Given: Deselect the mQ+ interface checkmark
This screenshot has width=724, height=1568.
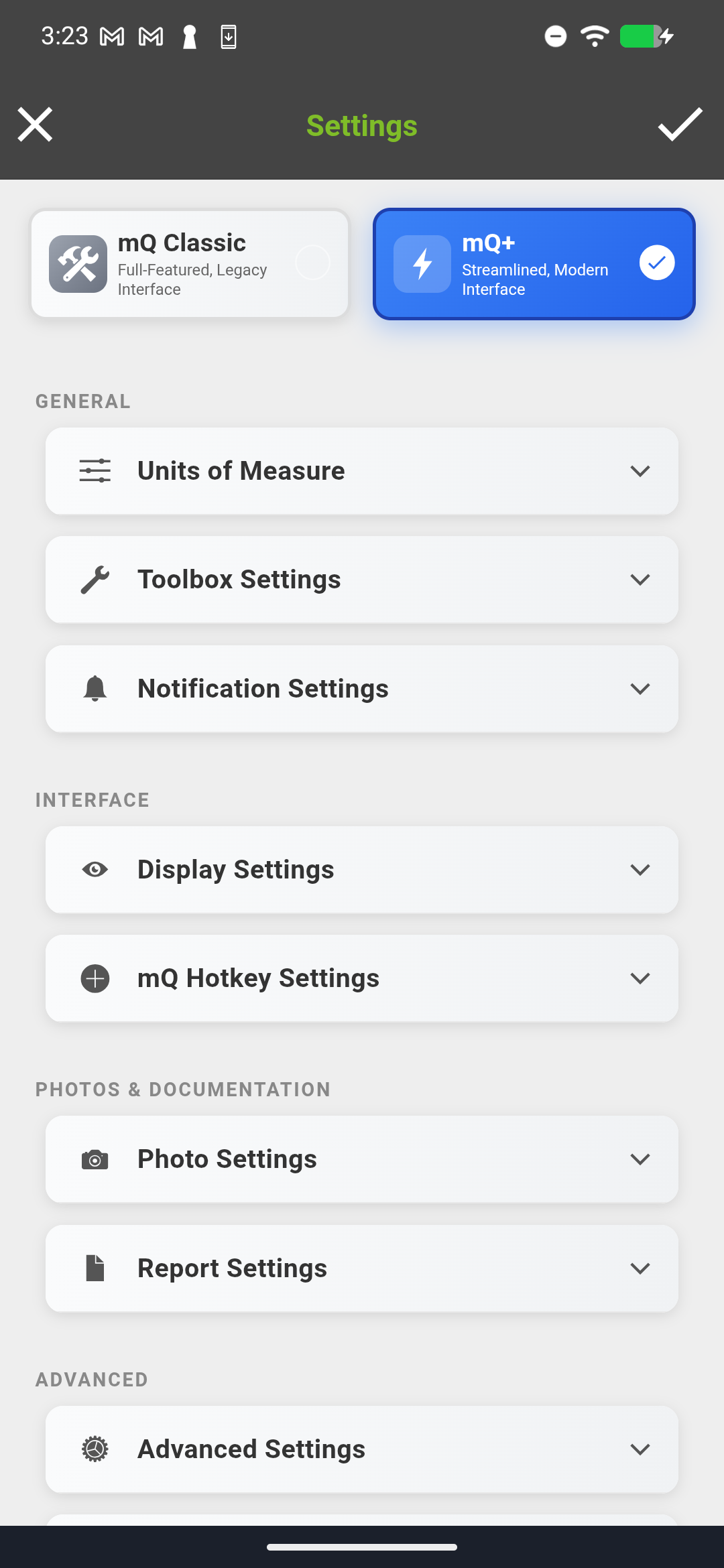Looking at the screenshot, I should 657,263.
